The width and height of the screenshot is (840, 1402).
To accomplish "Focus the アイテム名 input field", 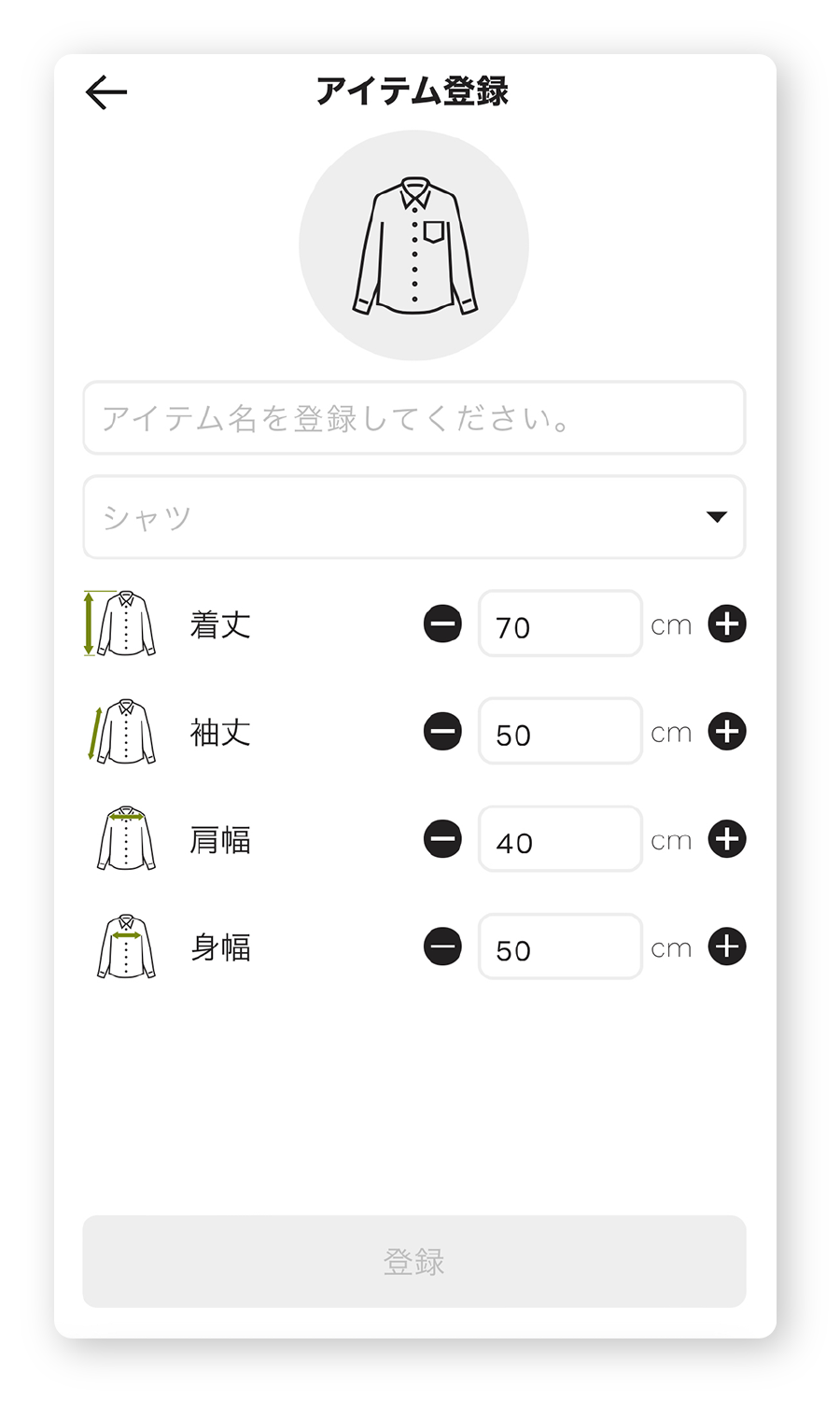I will coord(413,418).
